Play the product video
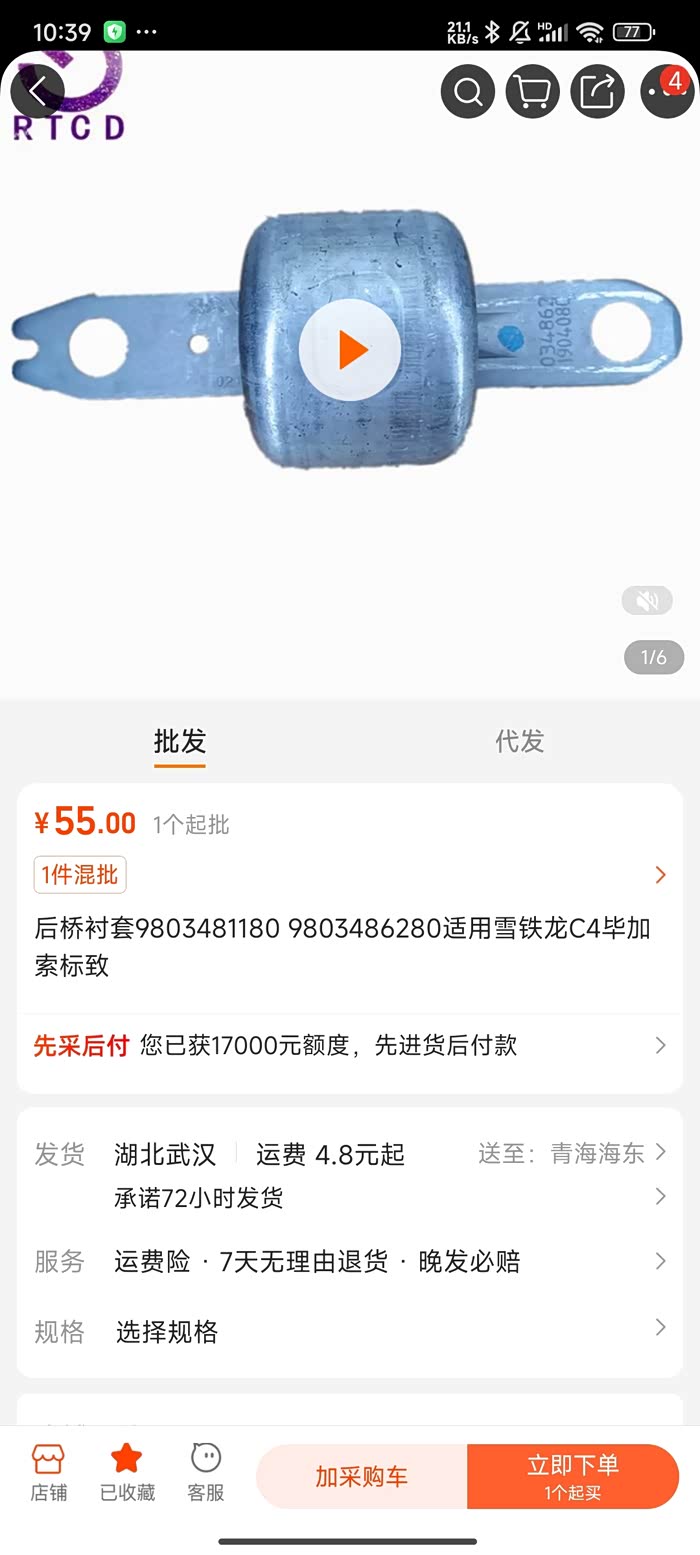700x1555 pixels. [x=350, y=350]
